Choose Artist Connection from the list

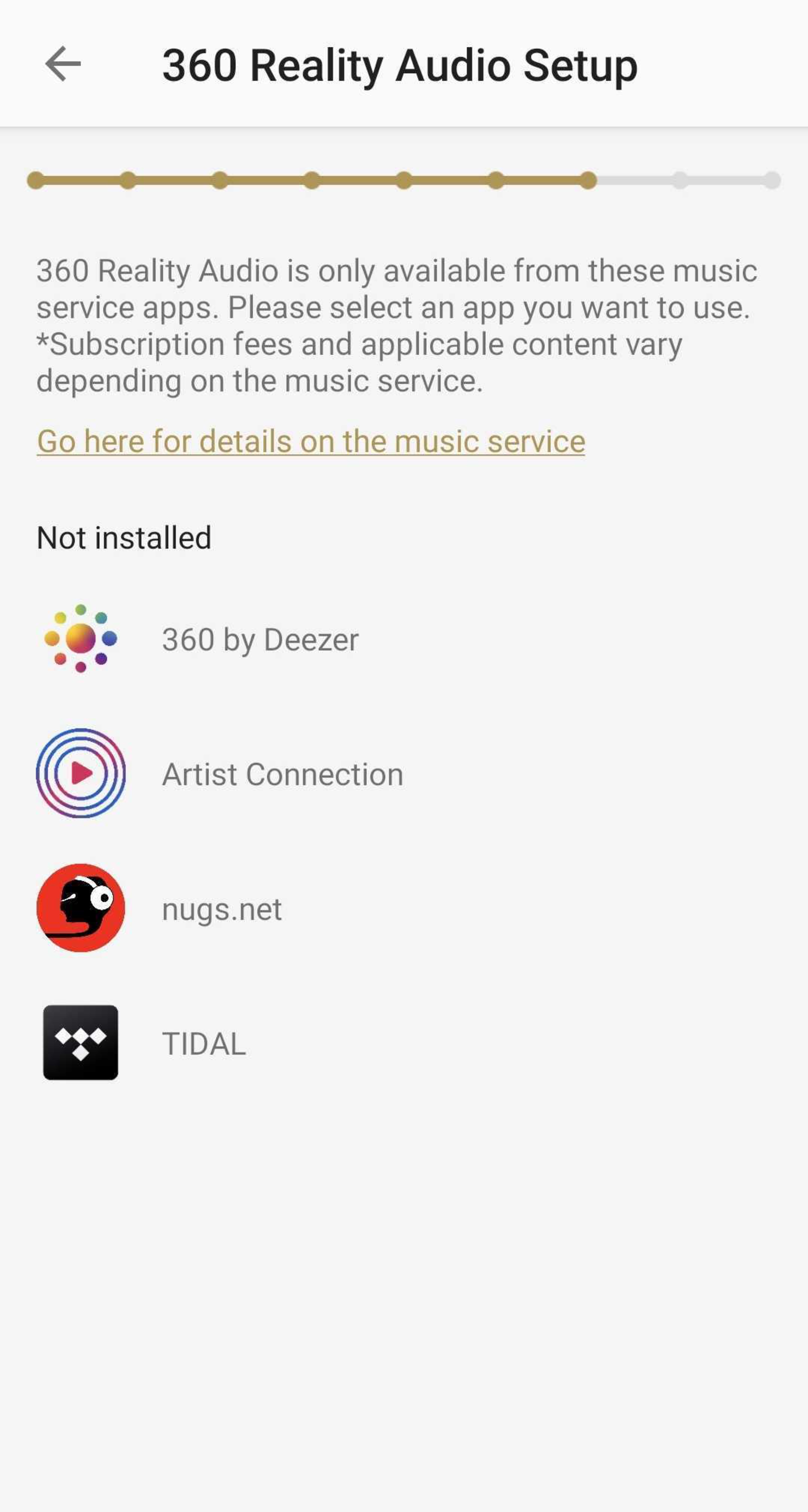282,774
